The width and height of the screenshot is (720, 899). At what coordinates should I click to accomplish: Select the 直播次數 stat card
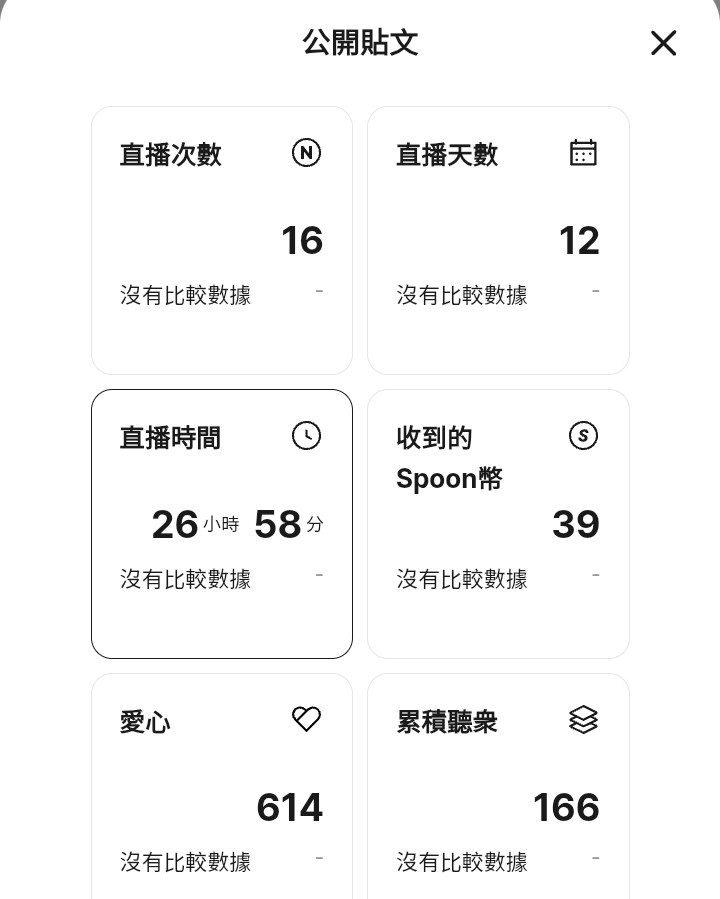(x=222, y=240)
